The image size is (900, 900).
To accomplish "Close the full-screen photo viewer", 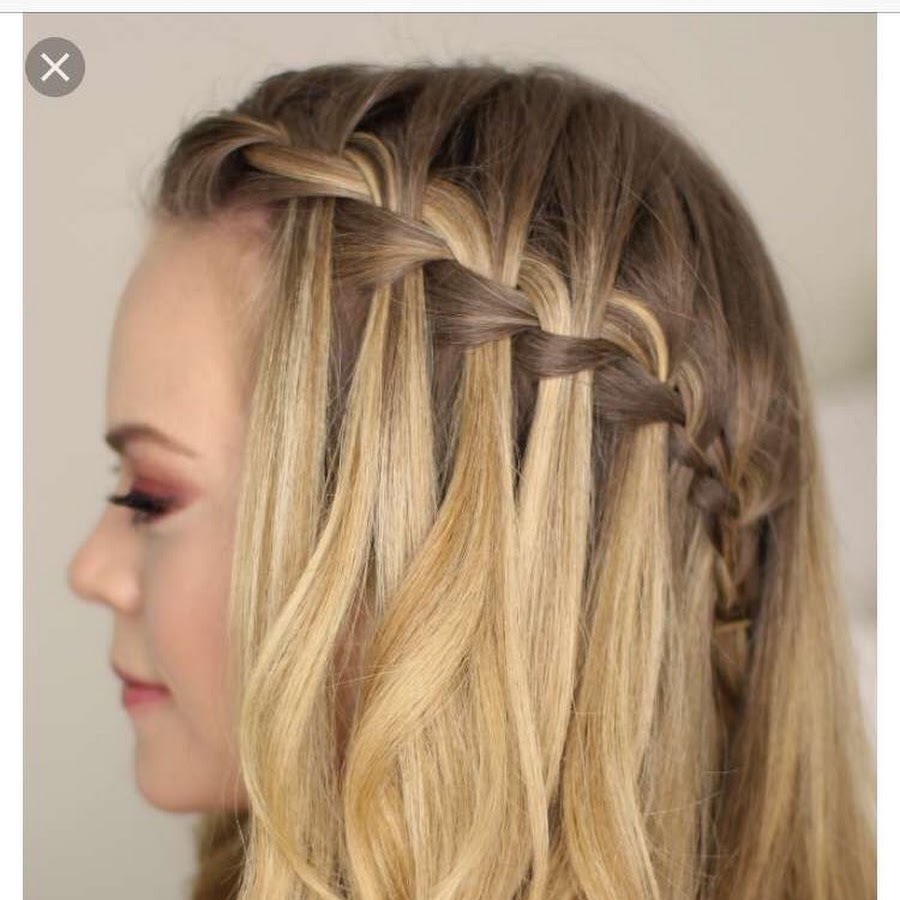I will click(55, 67).
